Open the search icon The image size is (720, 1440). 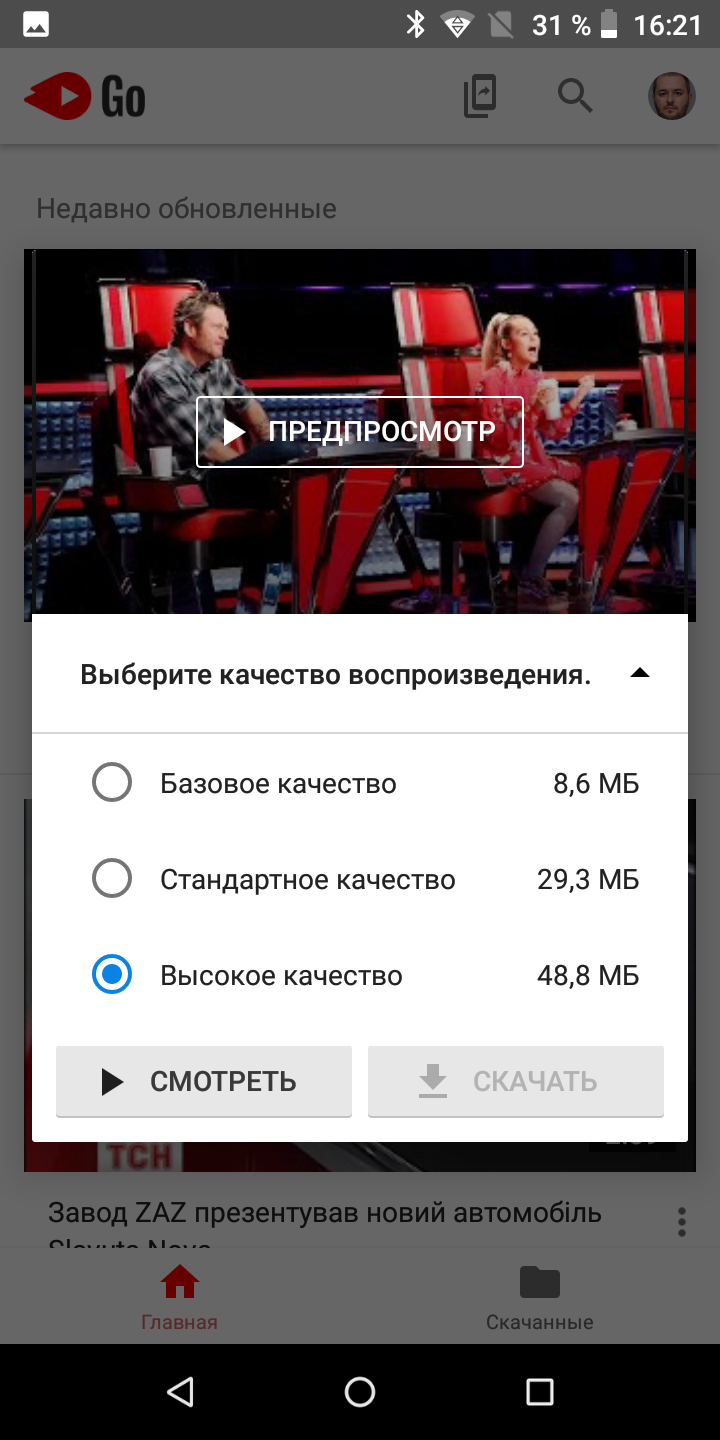575,97
